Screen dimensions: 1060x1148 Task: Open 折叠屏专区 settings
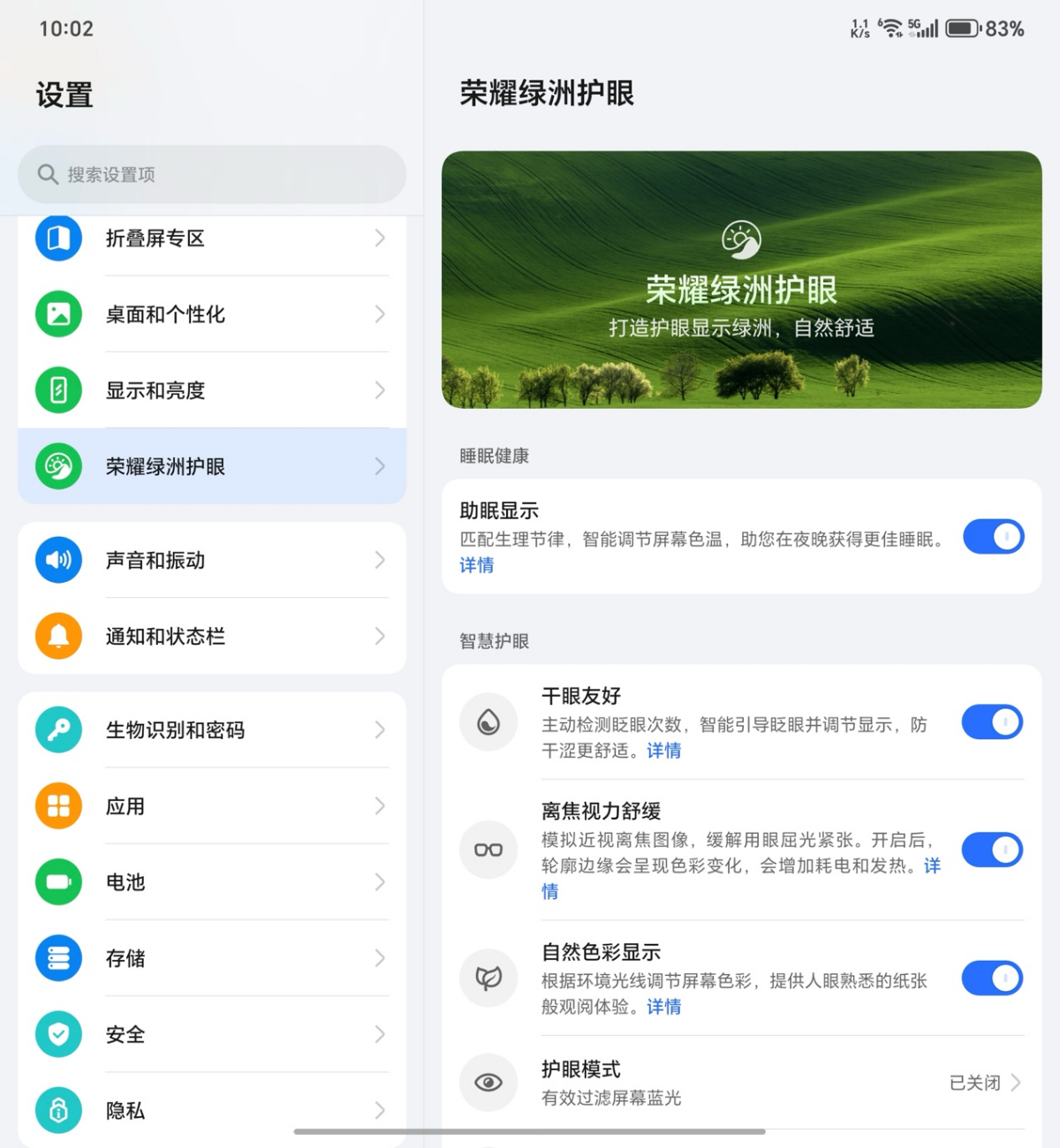click(212, 238)
